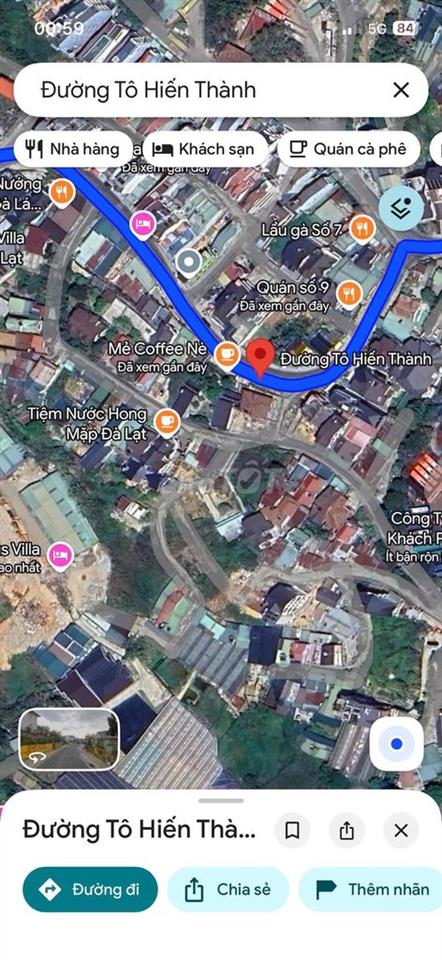Tap the red pin on Đường Tô Hiến Thành

point(261,358)
